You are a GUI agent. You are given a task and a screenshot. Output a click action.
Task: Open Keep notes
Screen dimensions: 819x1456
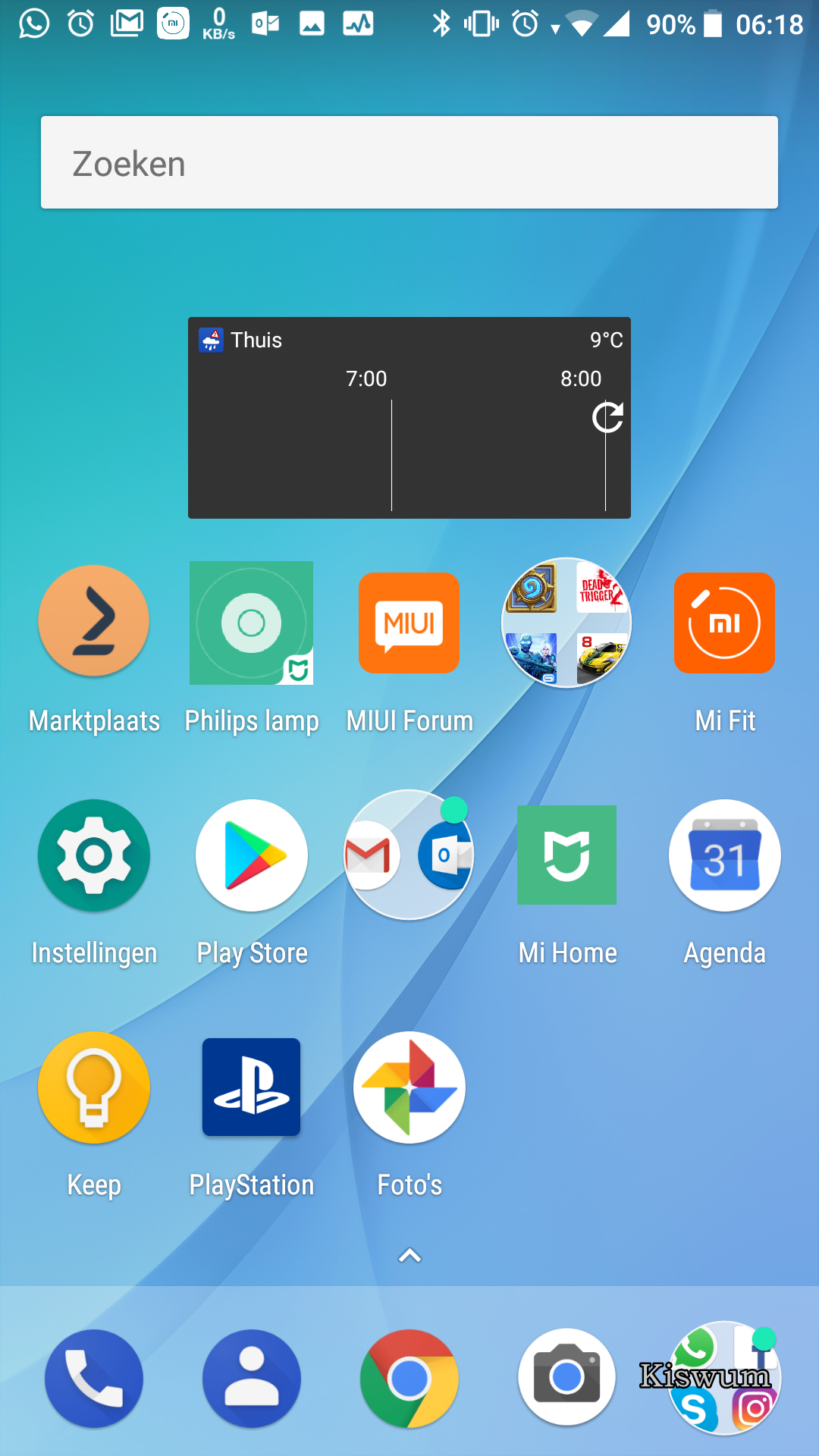tap(94, 1087)
